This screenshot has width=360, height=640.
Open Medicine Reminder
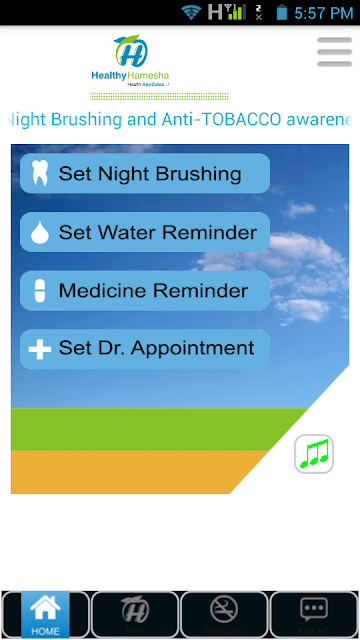pos(145,291)
